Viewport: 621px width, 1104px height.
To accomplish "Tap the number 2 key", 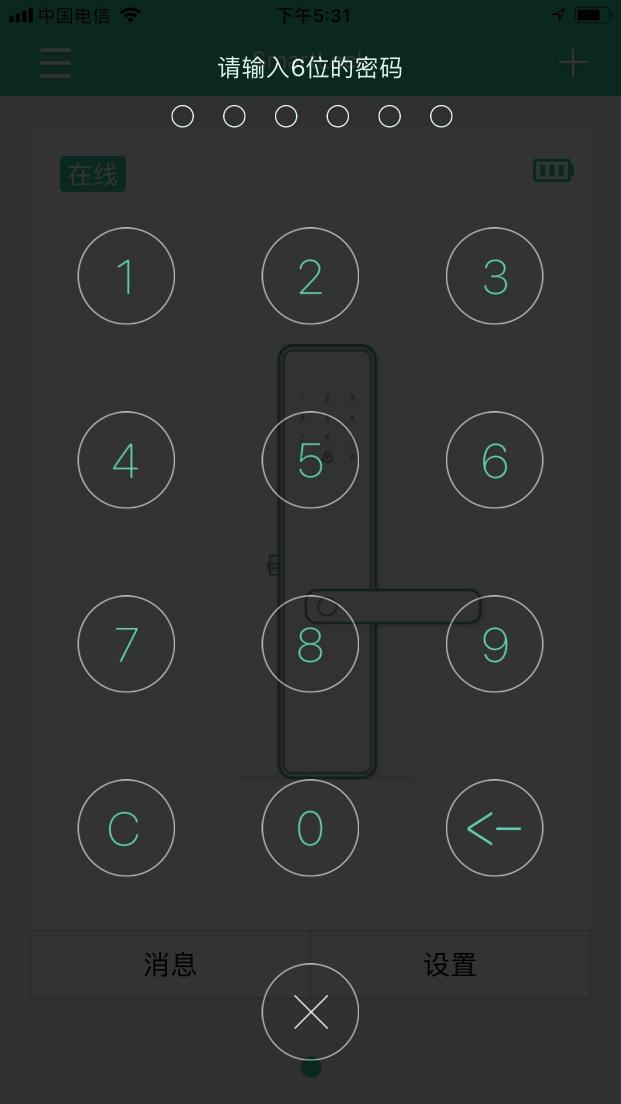I will 310,276.
